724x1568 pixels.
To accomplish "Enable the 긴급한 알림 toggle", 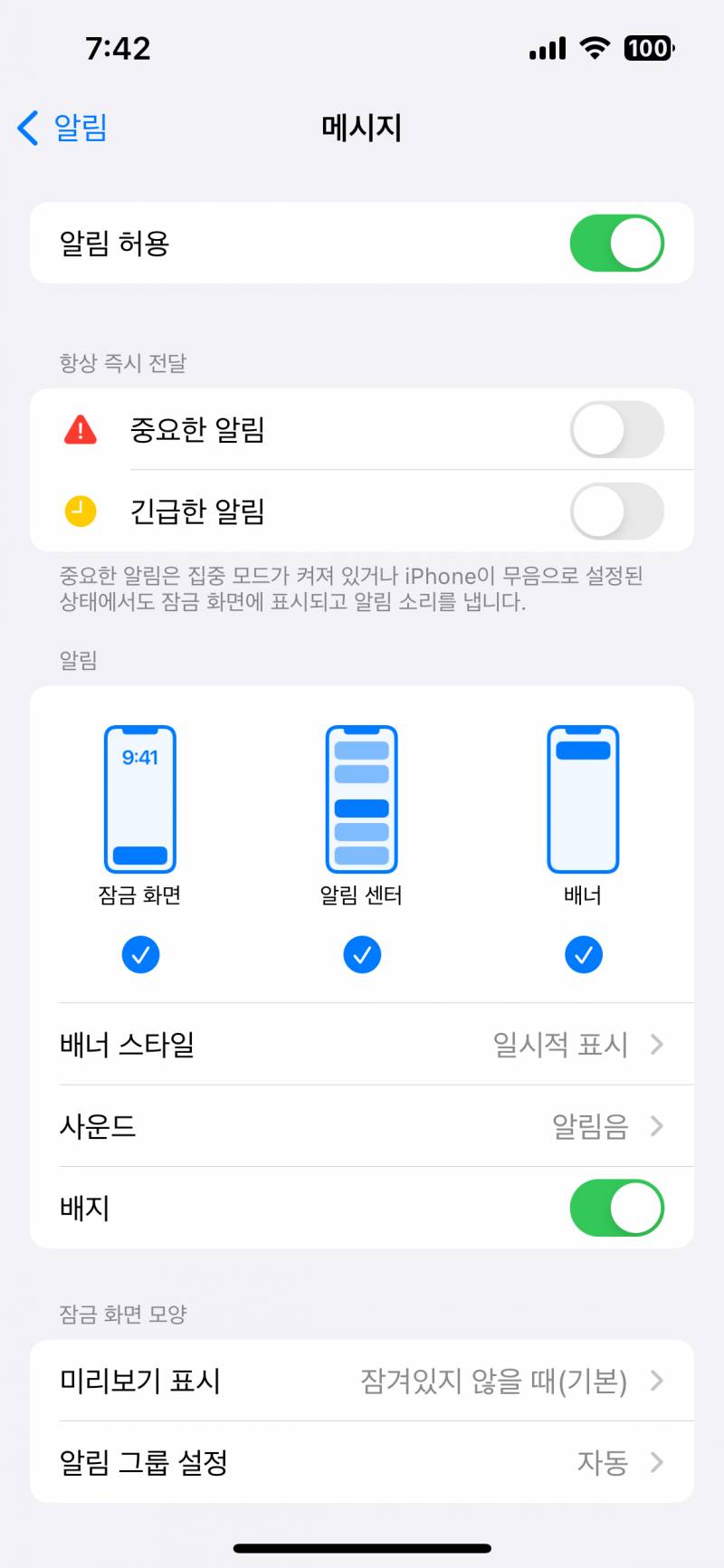I will 616,511.
